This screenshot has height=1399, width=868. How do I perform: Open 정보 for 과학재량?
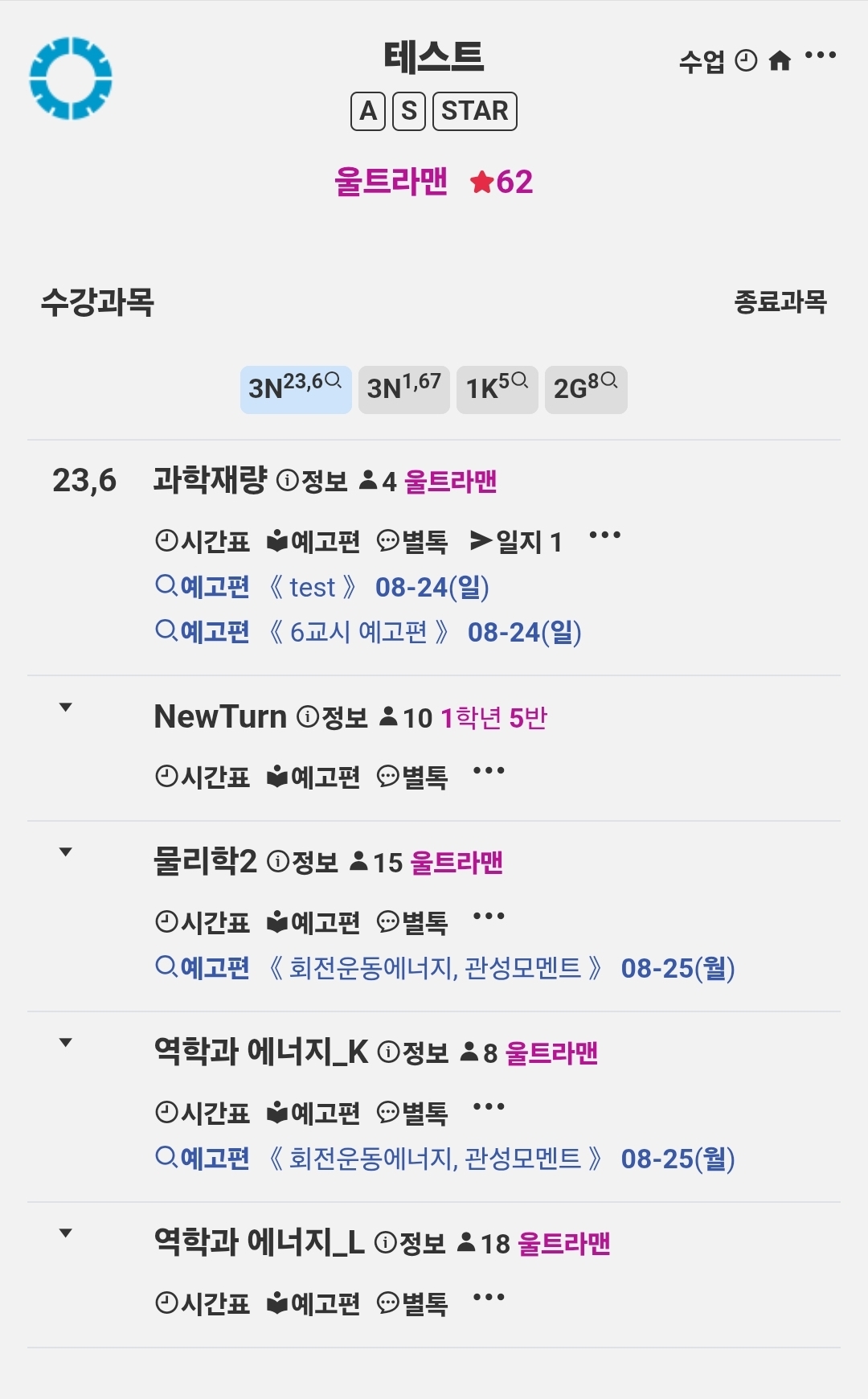[x=312, y=482]
